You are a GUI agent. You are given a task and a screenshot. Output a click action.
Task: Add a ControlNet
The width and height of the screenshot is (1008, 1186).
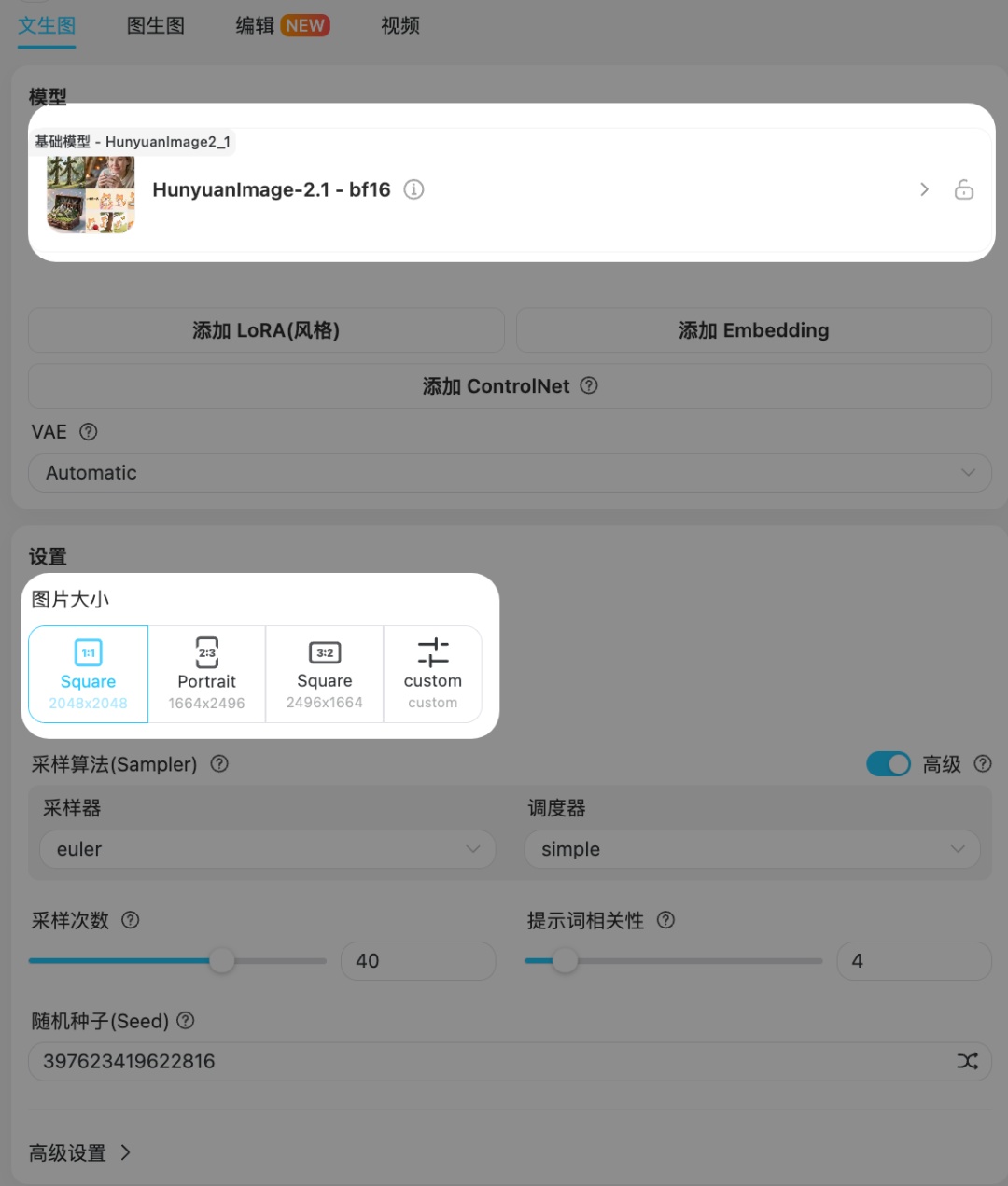point(510,386)
